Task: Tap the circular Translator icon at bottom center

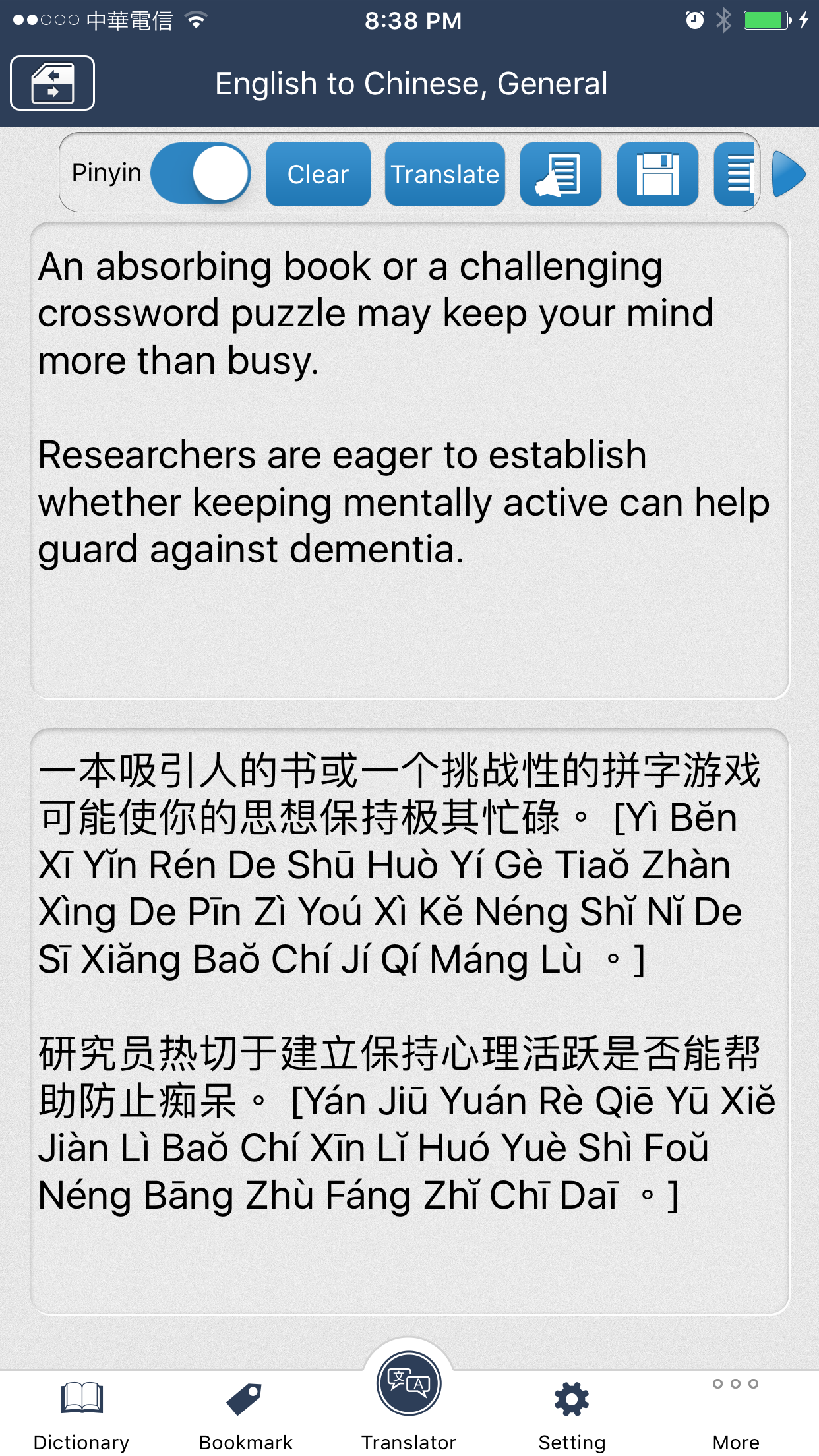Action: [409, 1383]
